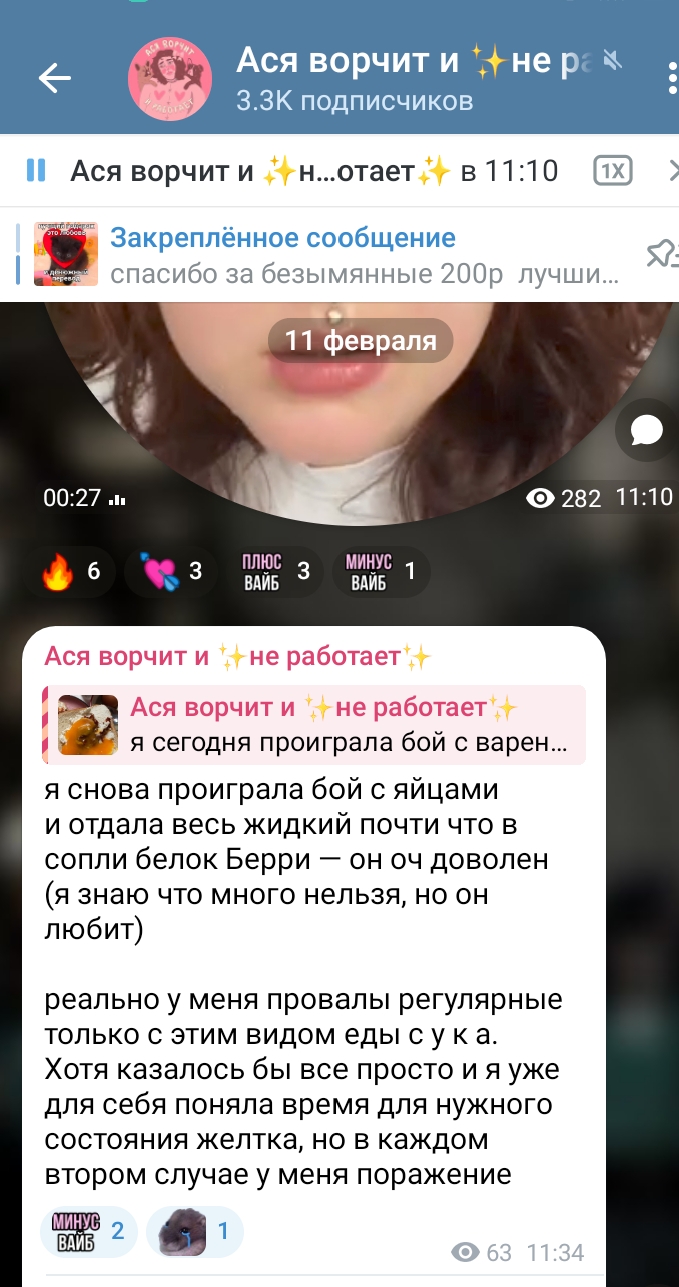Open the pinned message bar
Viewport: 679px width, 1287px height.
pyautogui.click(x=330, y=254)
